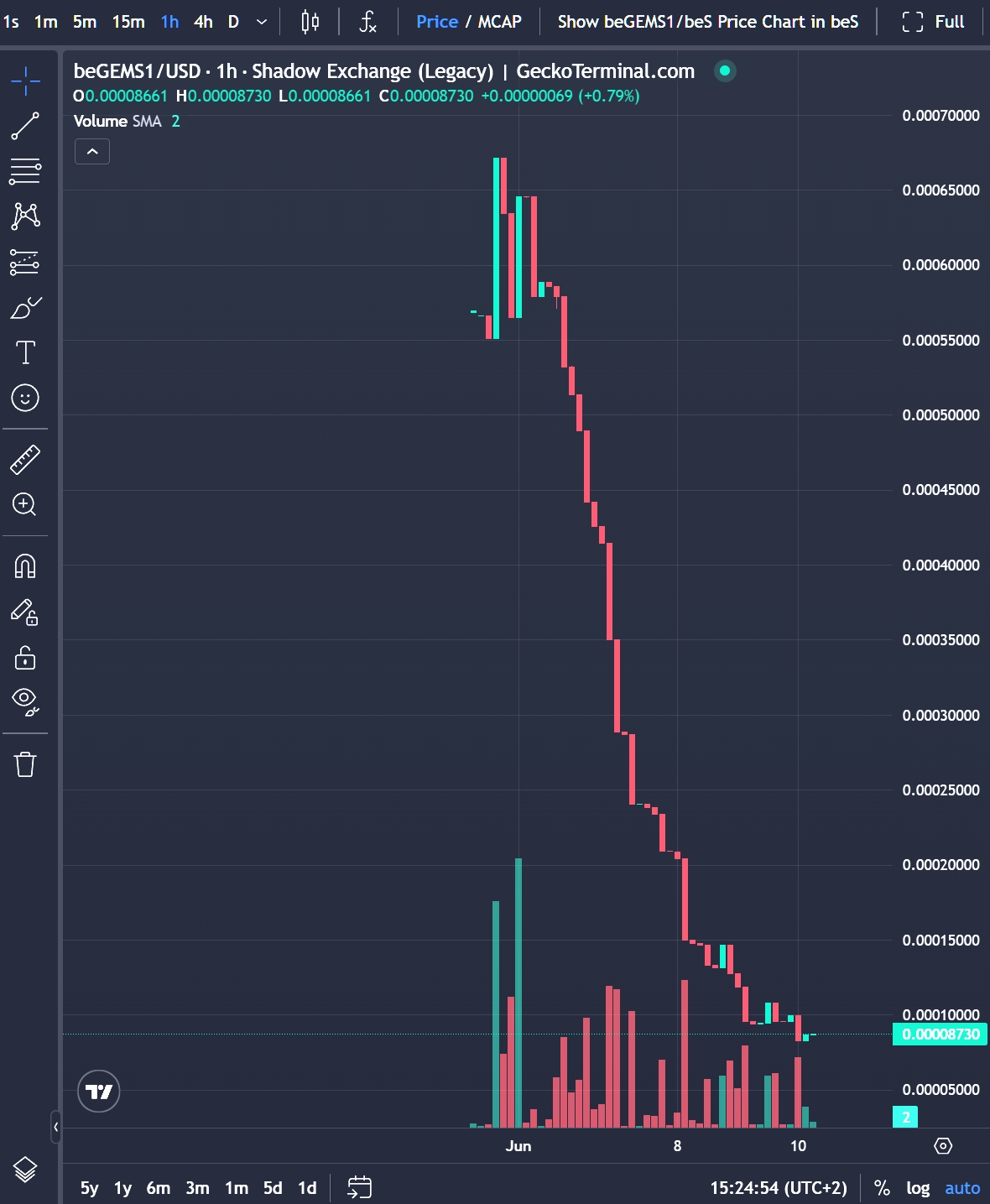Toggle the log price scale
The width and height of the screenshot is (990, 1204).
918,1188
